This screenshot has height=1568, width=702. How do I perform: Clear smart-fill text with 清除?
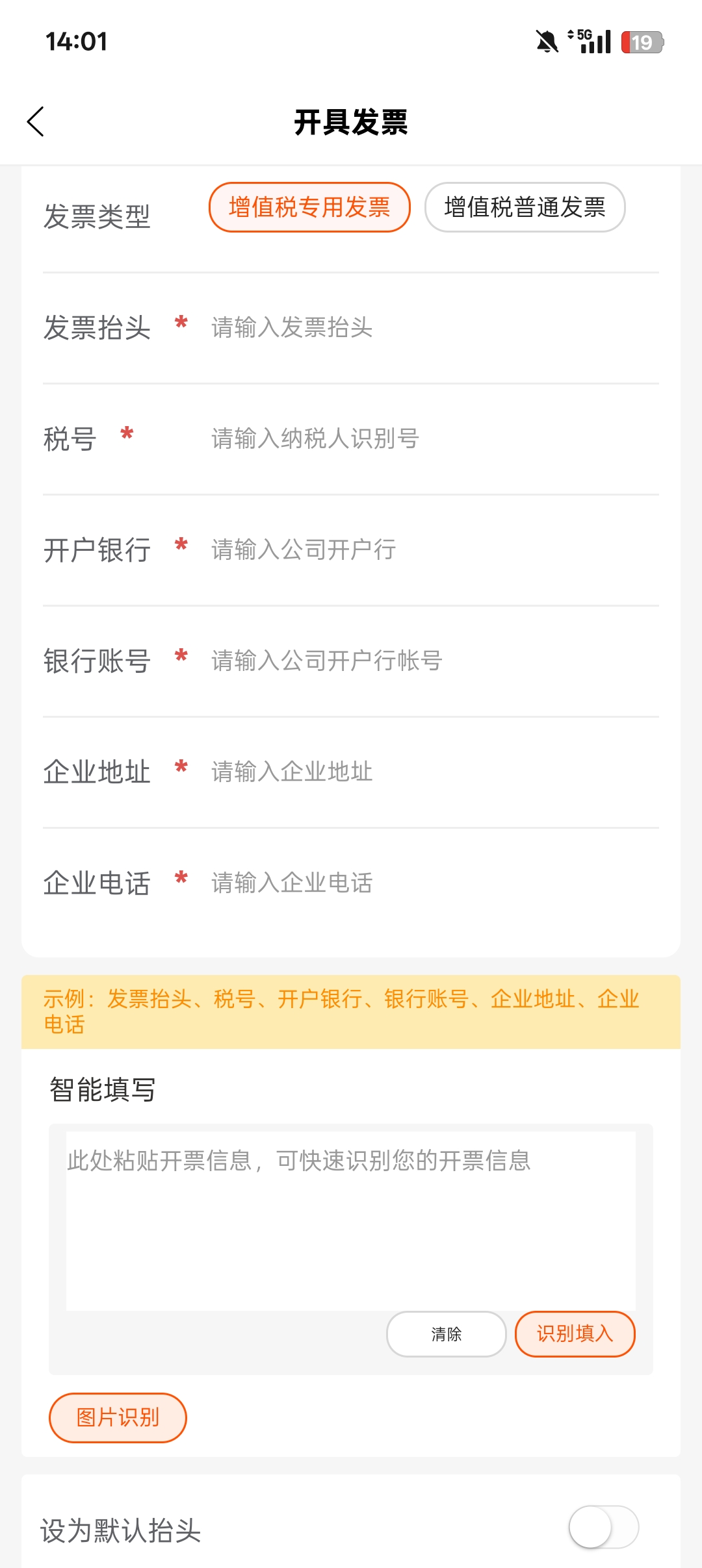447,1334
